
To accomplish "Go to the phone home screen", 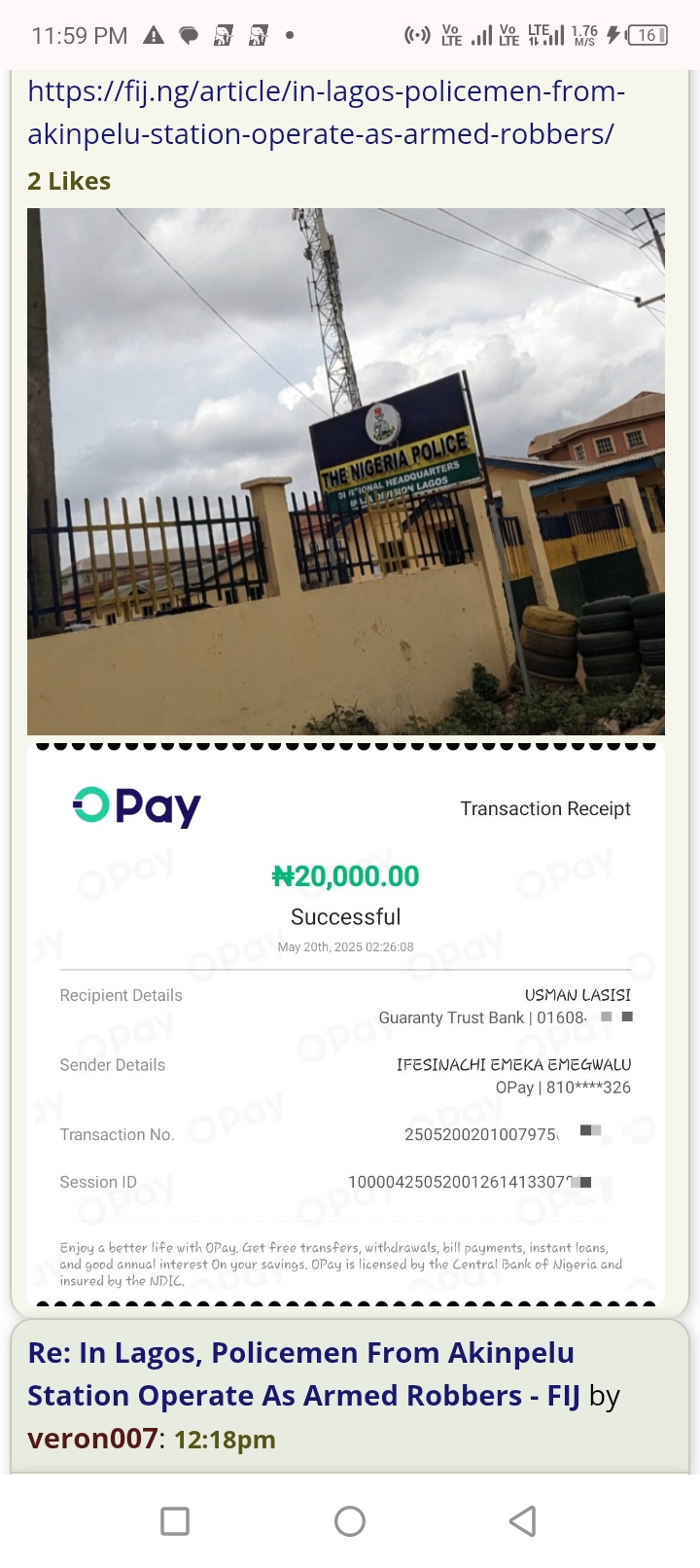I will [x=350, y=1520].
